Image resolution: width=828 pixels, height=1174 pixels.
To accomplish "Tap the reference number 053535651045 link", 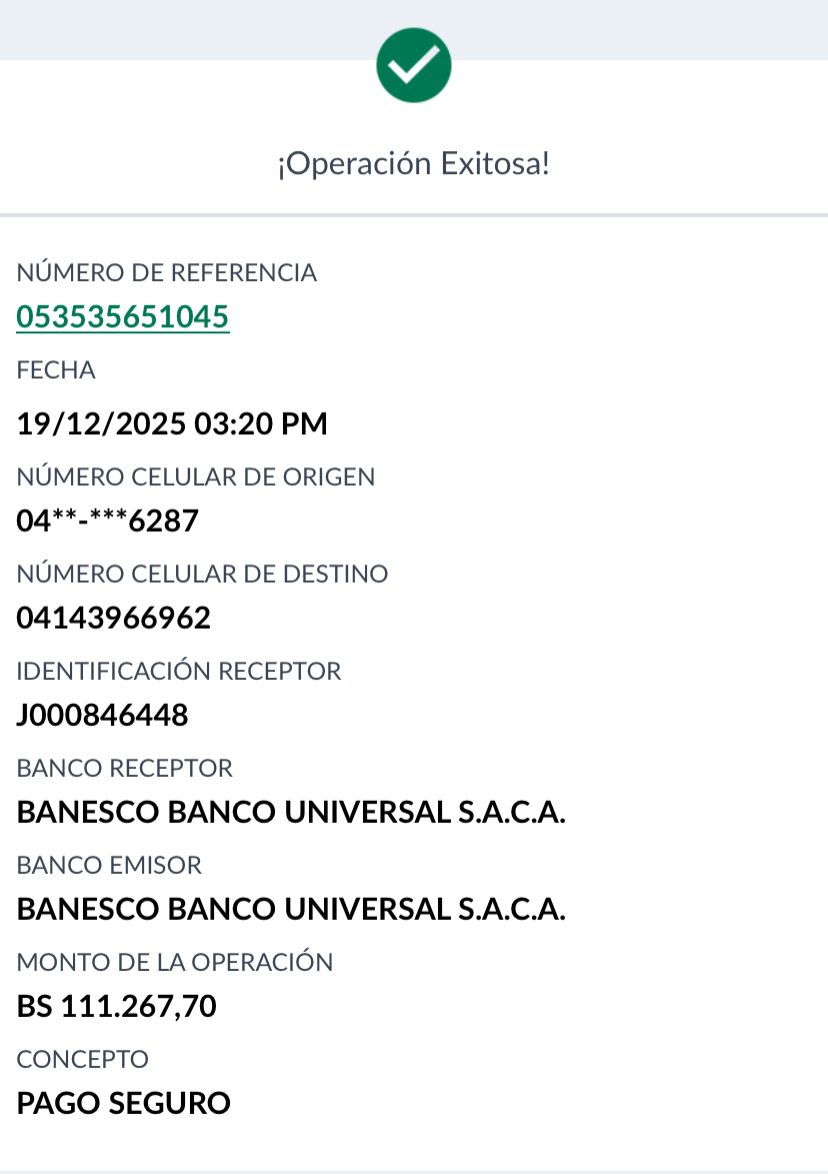I will click(x=123, y=317).
